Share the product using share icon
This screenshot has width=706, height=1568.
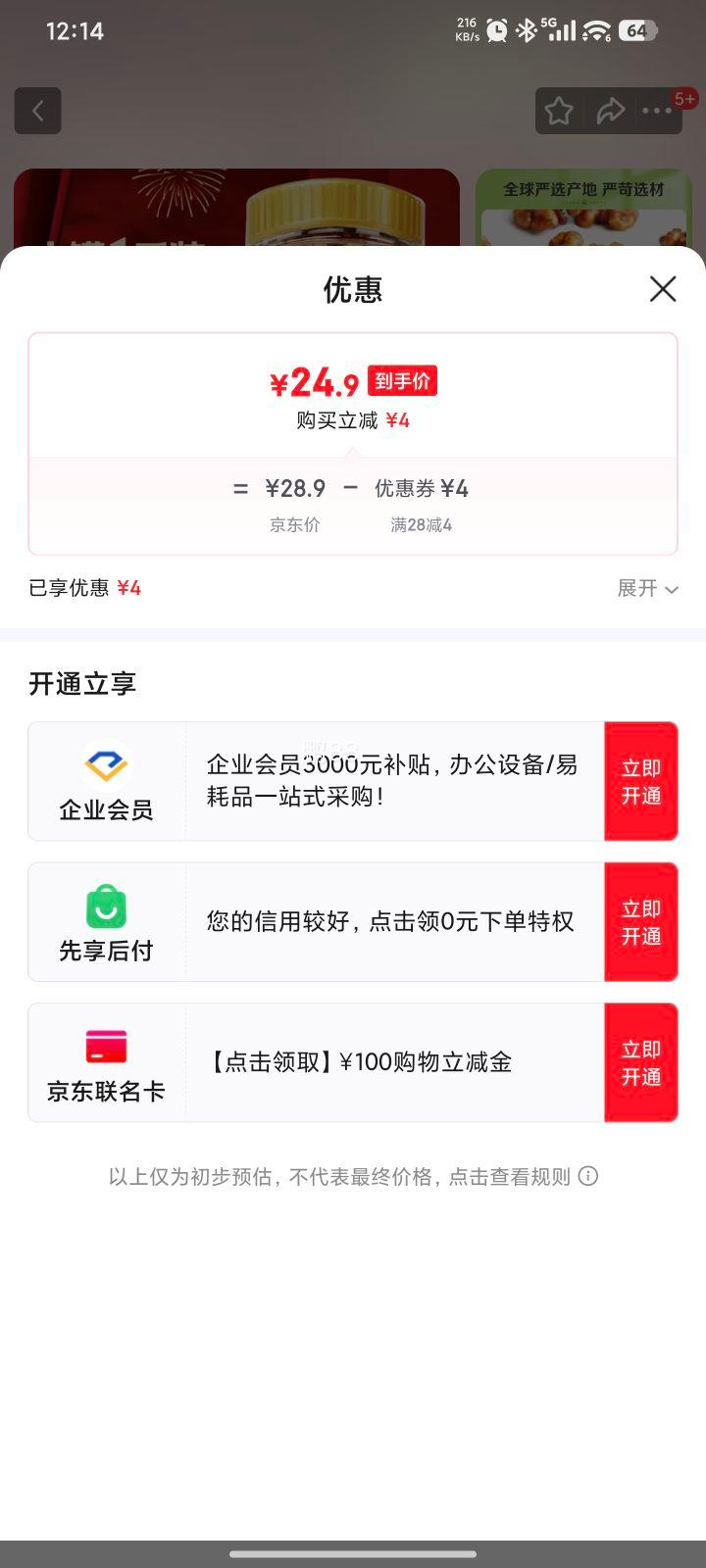[611, 111]
